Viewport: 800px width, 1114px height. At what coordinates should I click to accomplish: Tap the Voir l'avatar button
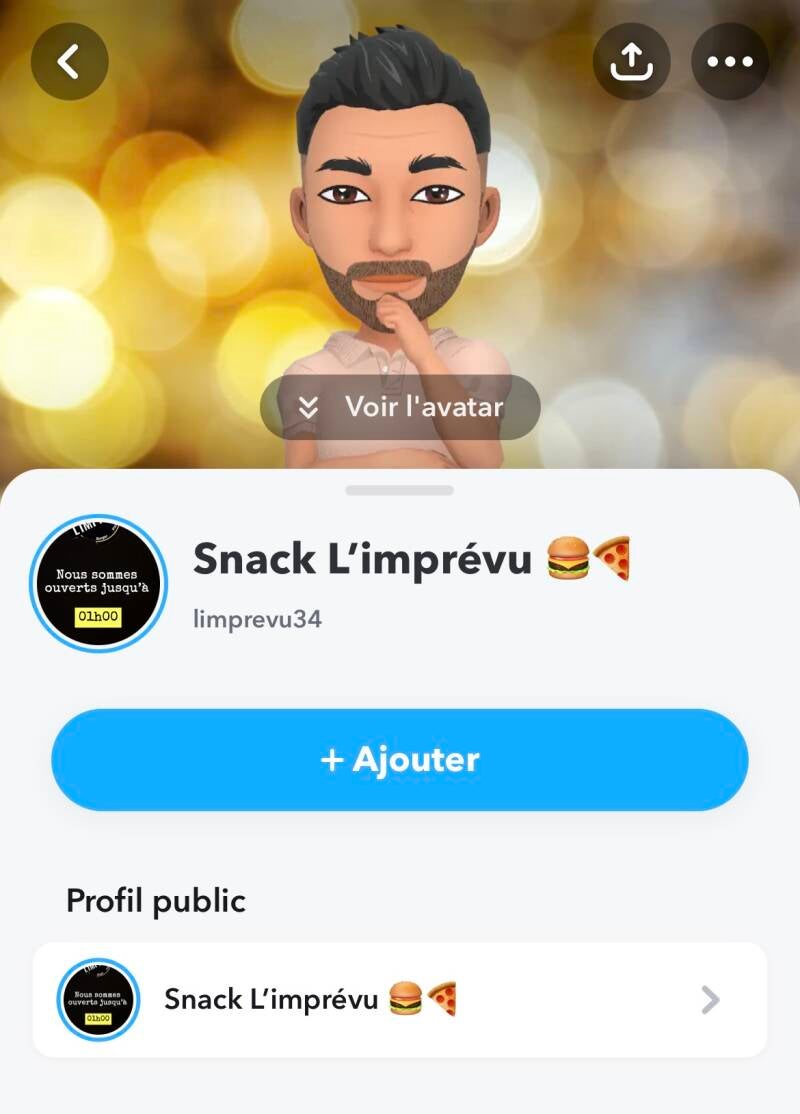pos(400,407)
